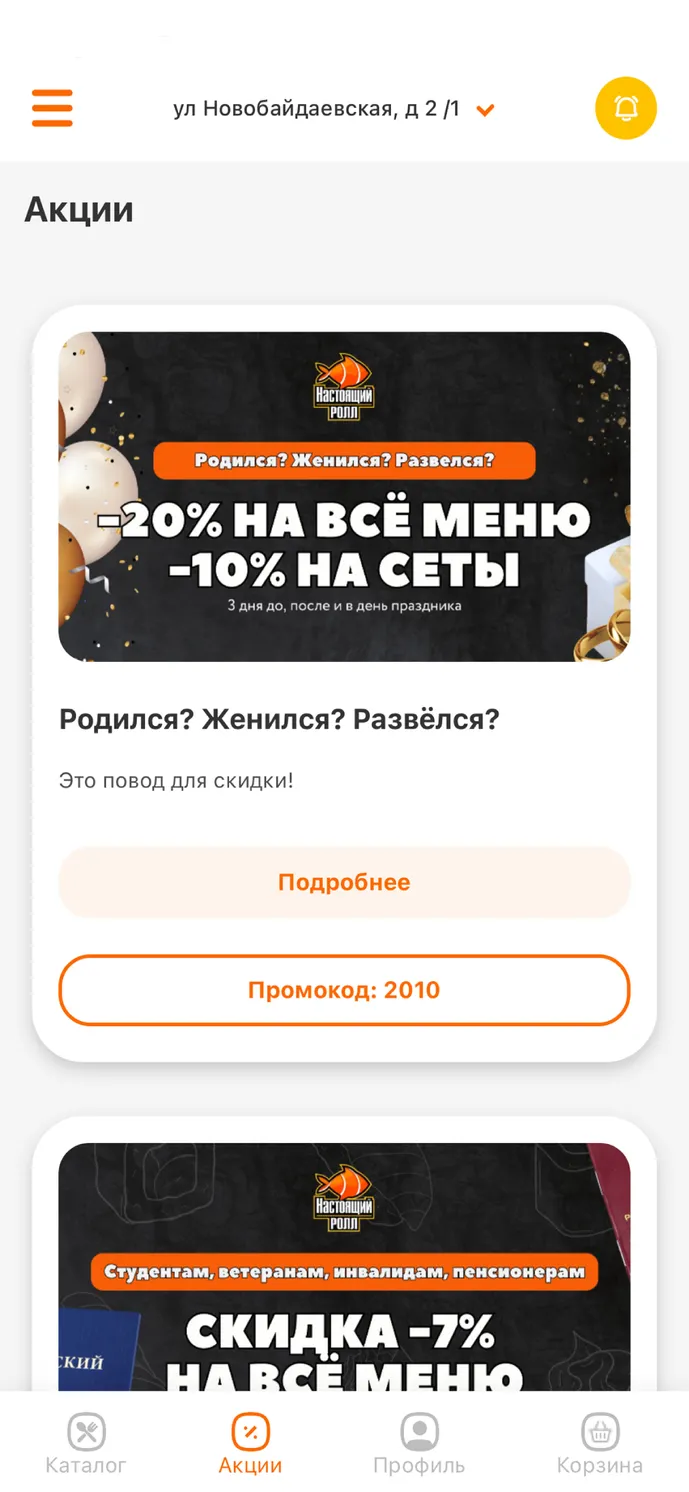Select the Акции tab
Image resolution: width=689 pixels, height=1492 pixels.
tap(250, 1445)
